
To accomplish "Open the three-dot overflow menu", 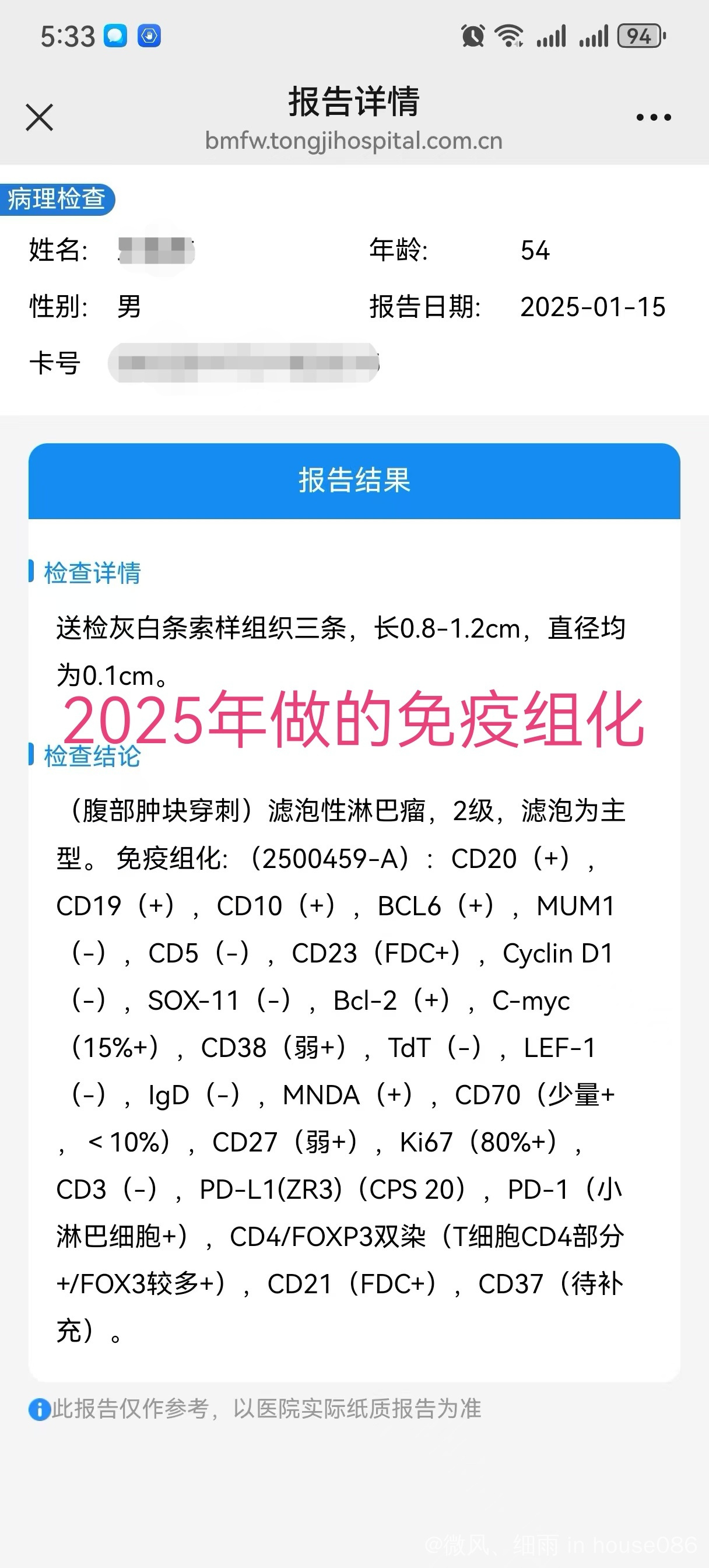I will pos(654,117).
